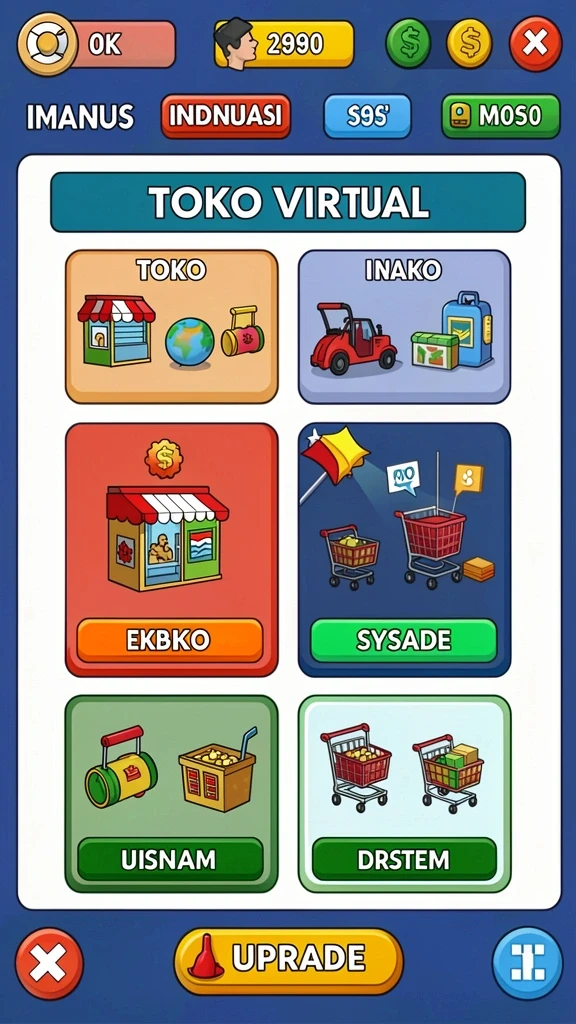Tap the orange EKBKO button

[x=170, y=641]
